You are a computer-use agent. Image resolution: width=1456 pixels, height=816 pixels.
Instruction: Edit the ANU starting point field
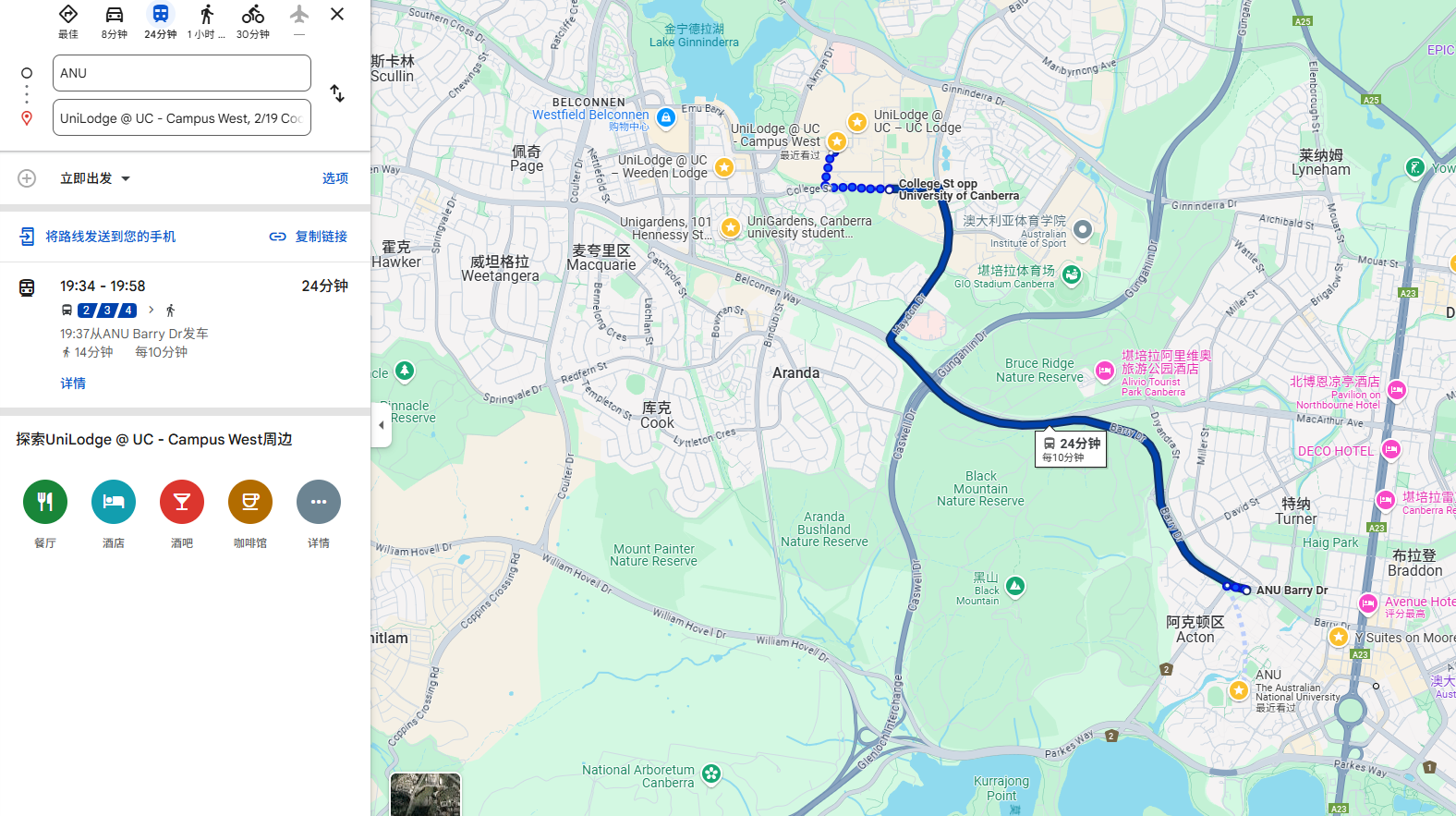point(181,73)
